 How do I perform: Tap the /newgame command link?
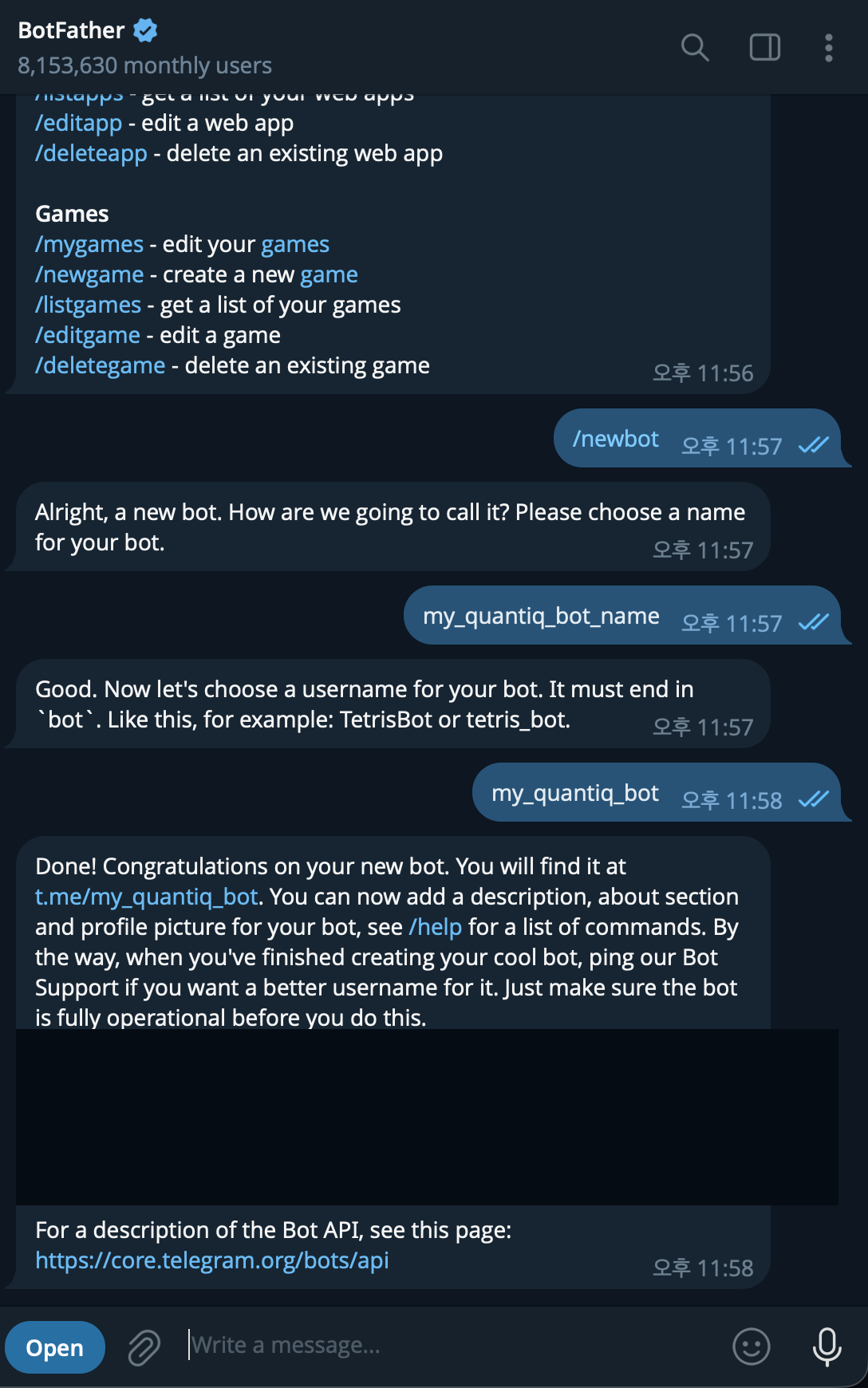(x=89, y=274)
